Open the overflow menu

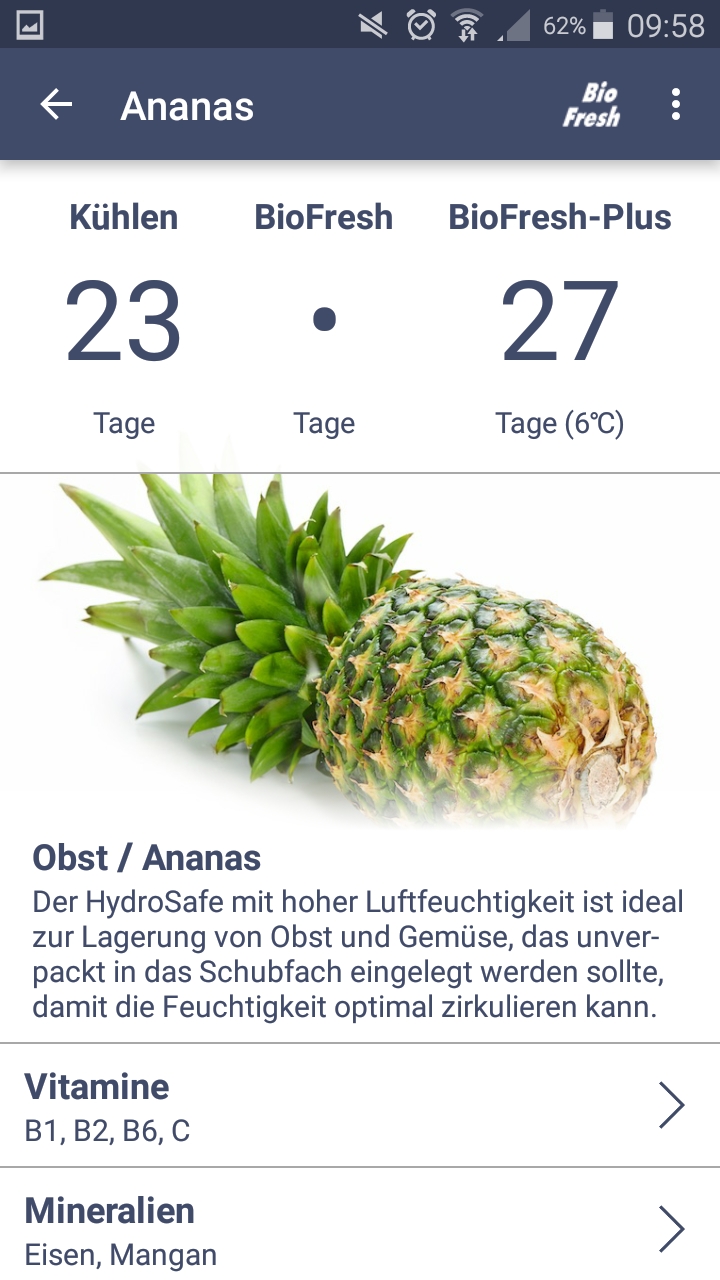[676, 105]
